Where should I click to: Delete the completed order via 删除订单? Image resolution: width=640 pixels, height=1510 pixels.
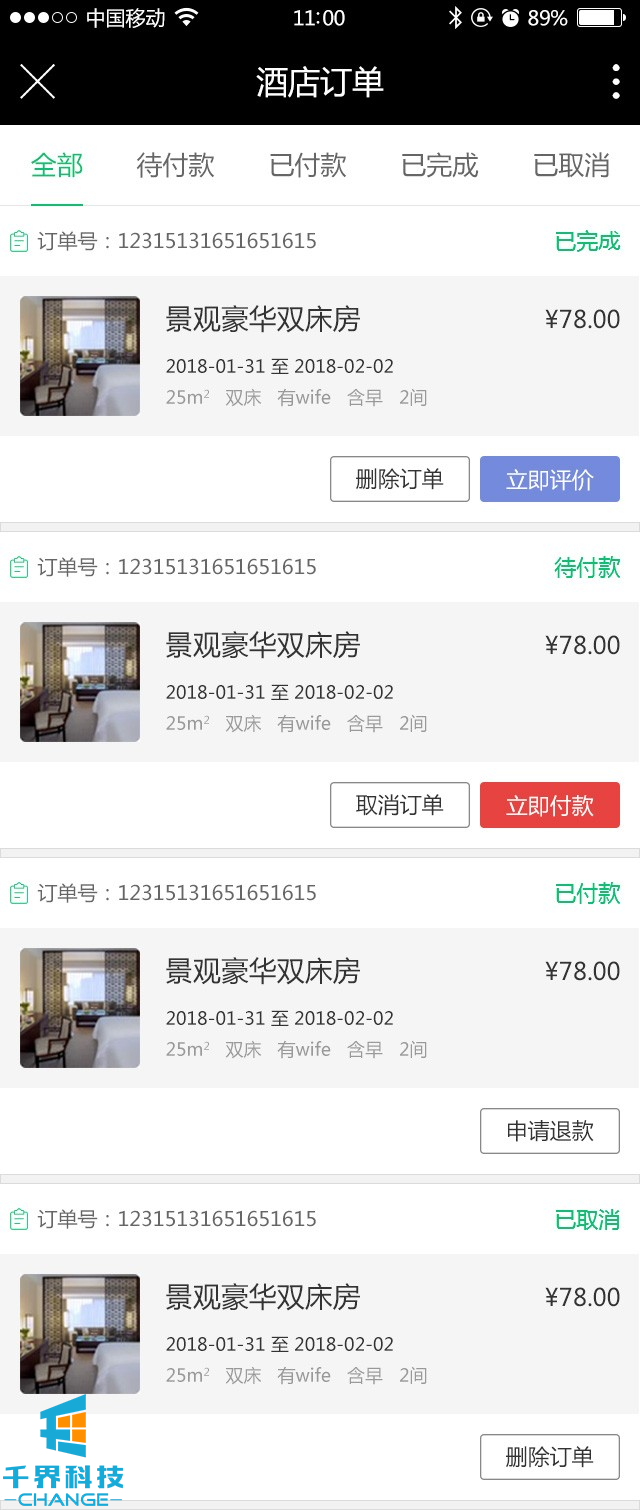coord(399,479)
